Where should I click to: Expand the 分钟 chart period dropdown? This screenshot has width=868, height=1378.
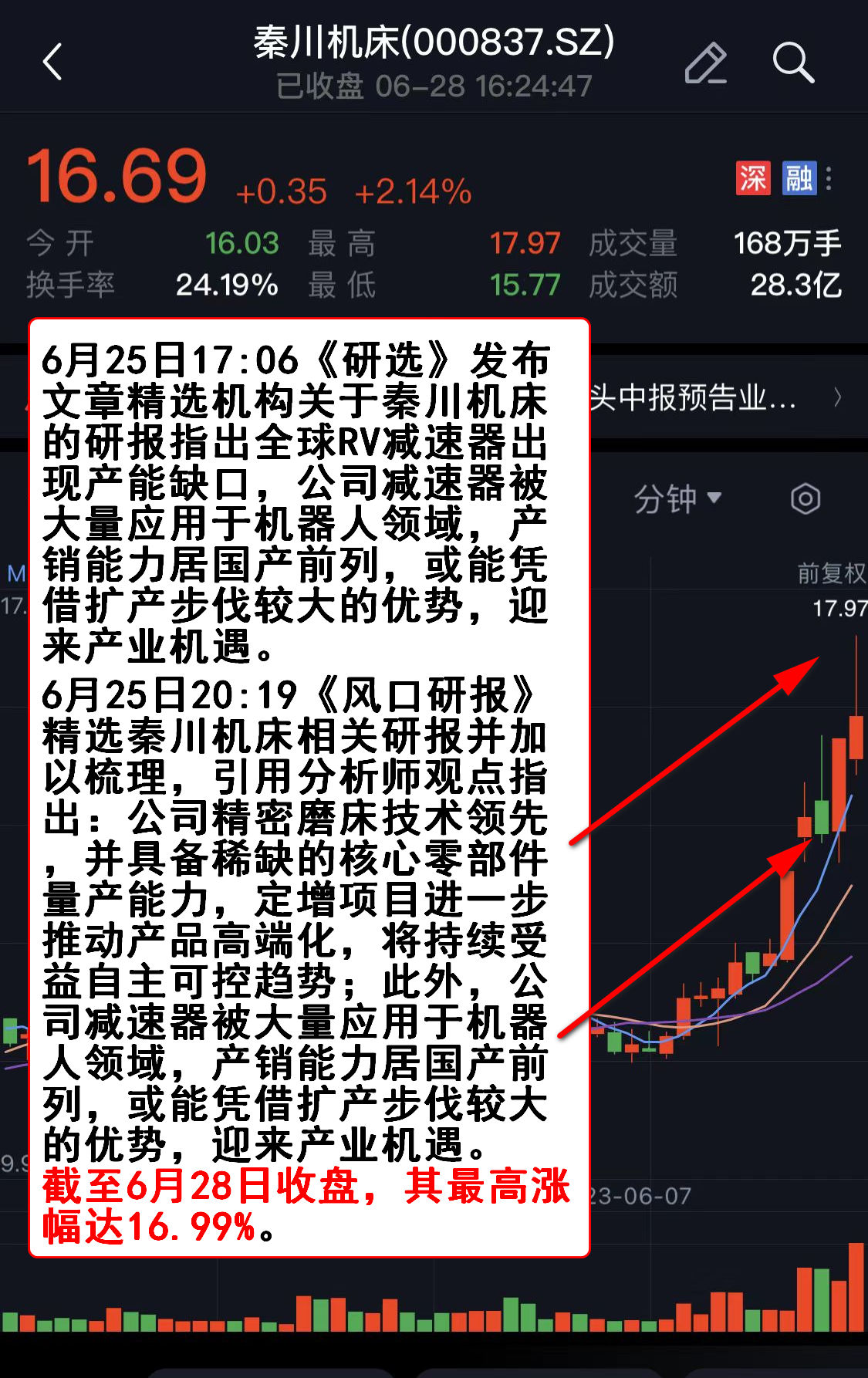pos(677,498)
